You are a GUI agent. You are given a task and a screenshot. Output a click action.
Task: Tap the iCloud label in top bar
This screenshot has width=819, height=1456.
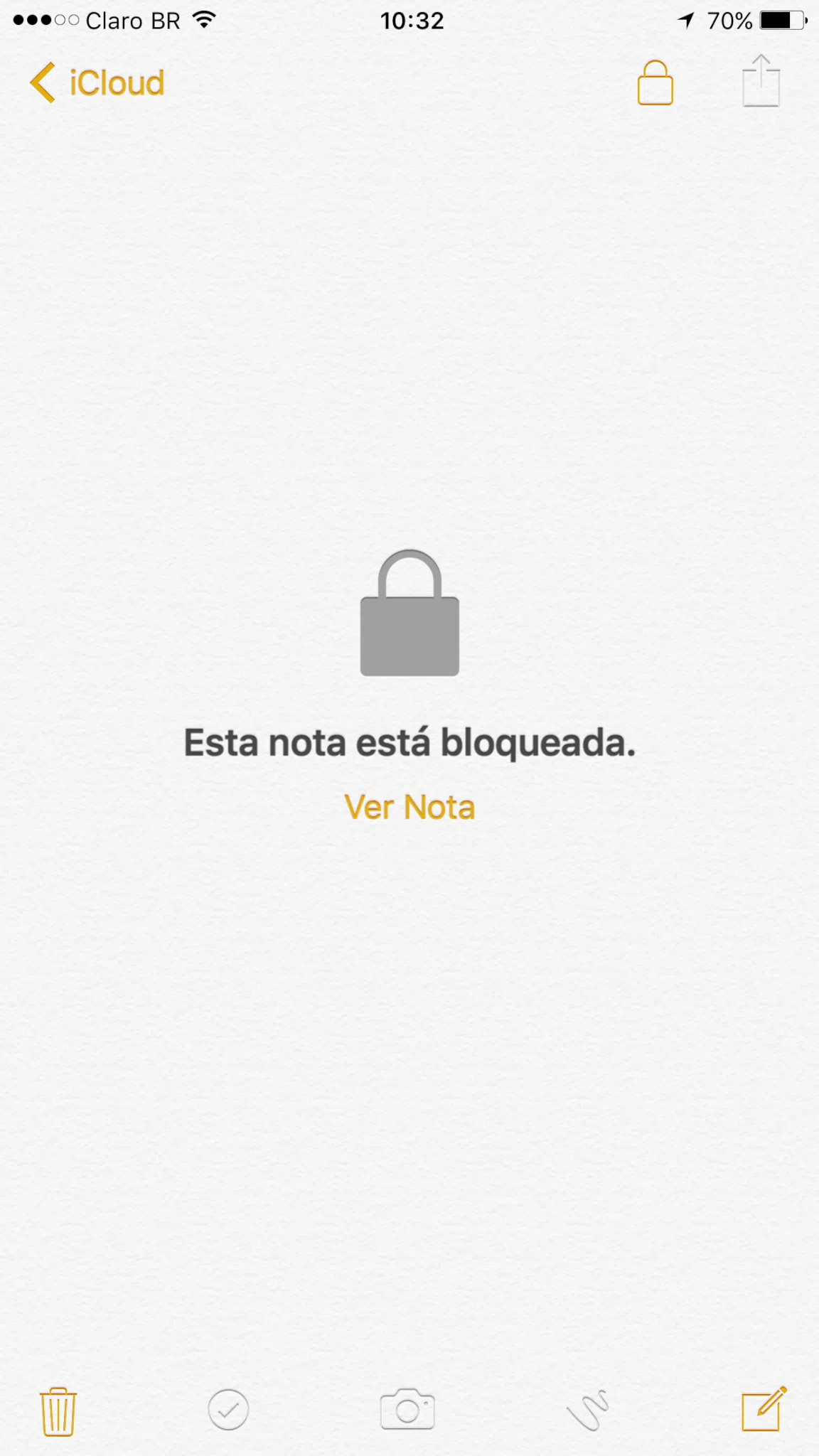[117, 82]
